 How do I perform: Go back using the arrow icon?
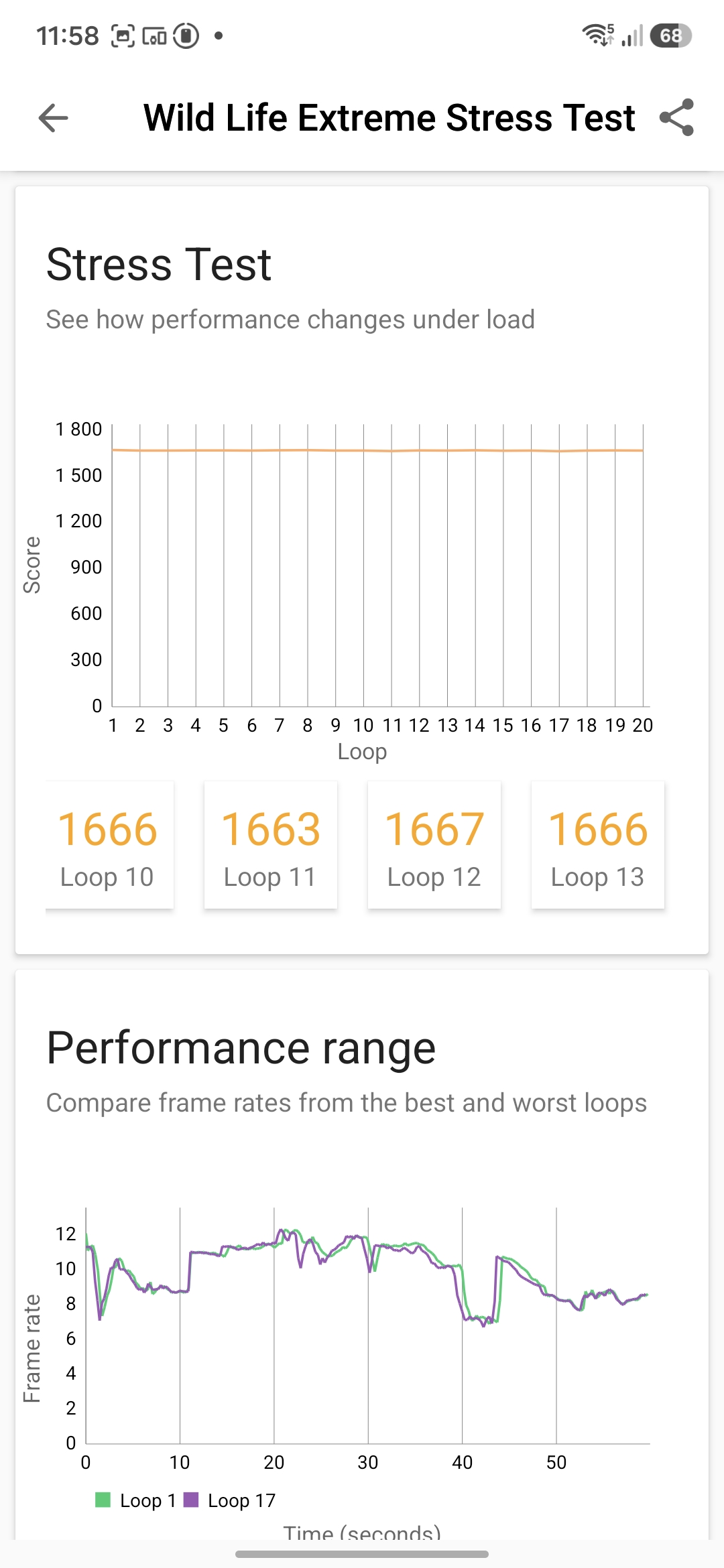[54, 118]
